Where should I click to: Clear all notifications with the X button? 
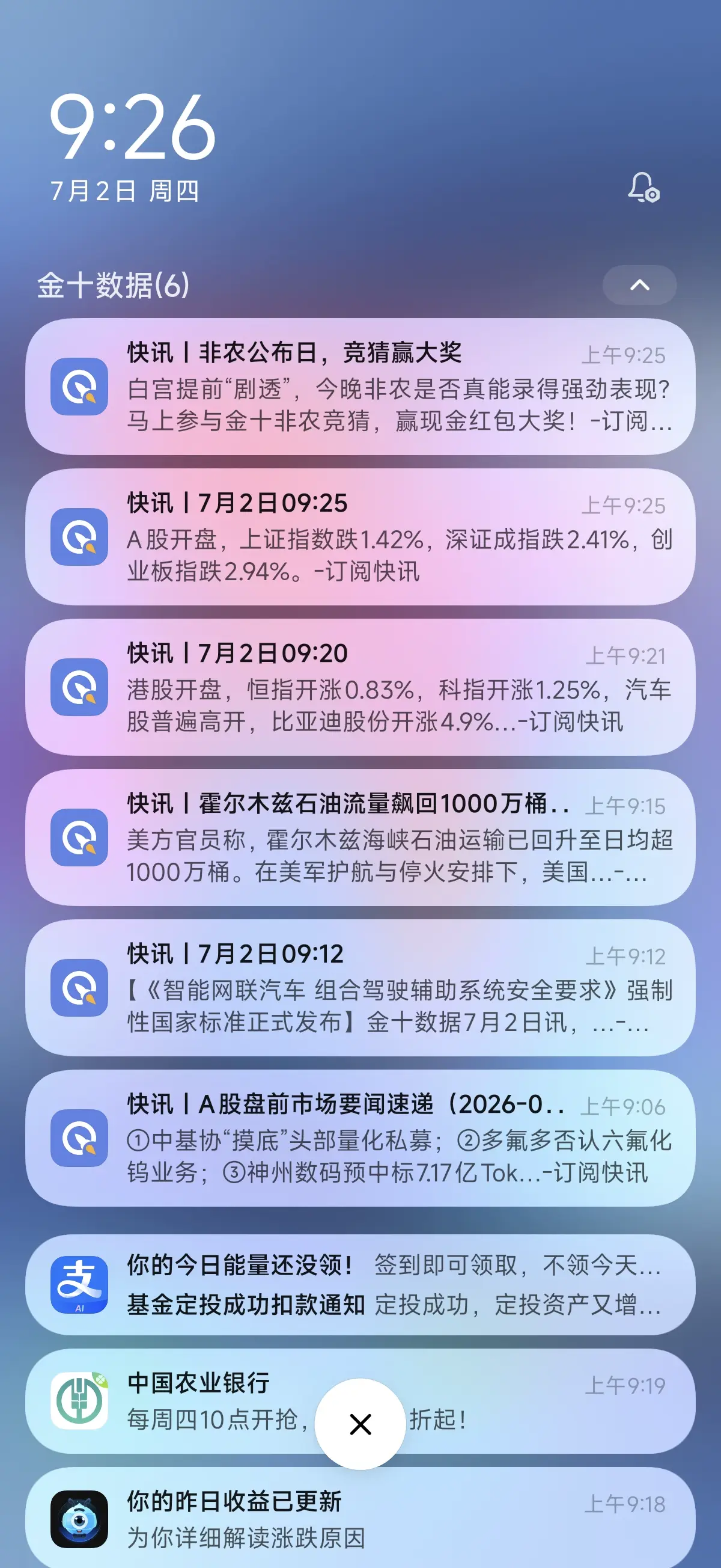coord(360,1424)
